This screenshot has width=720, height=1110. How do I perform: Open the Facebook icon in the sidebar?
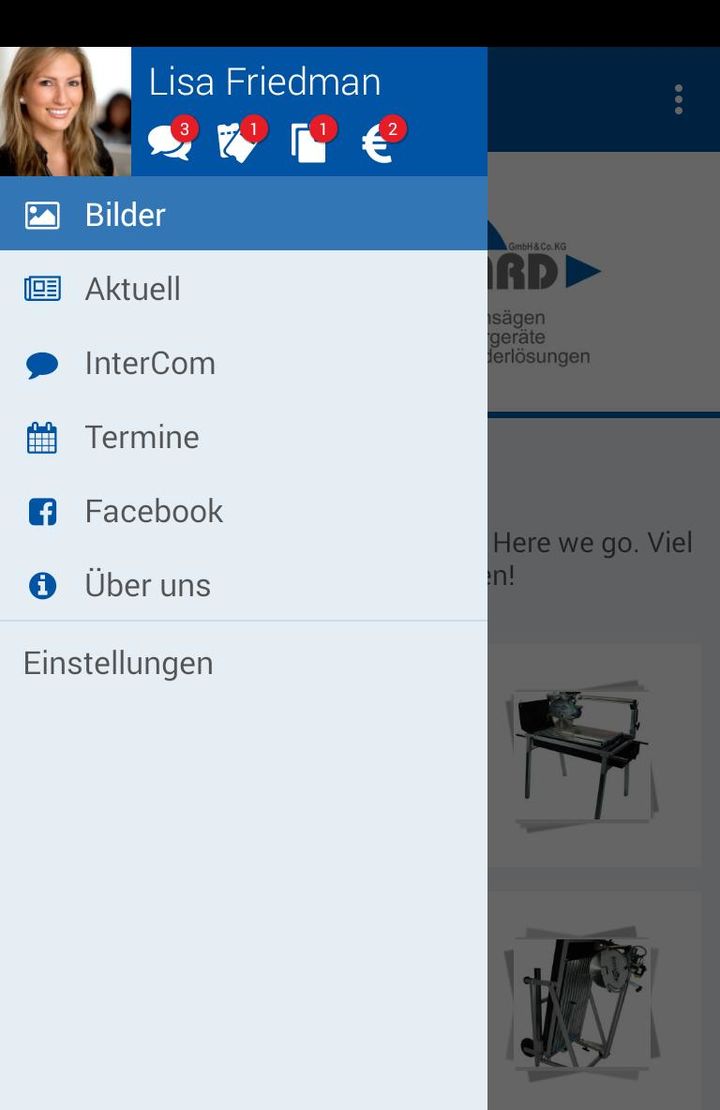click(x=41, y=511)
